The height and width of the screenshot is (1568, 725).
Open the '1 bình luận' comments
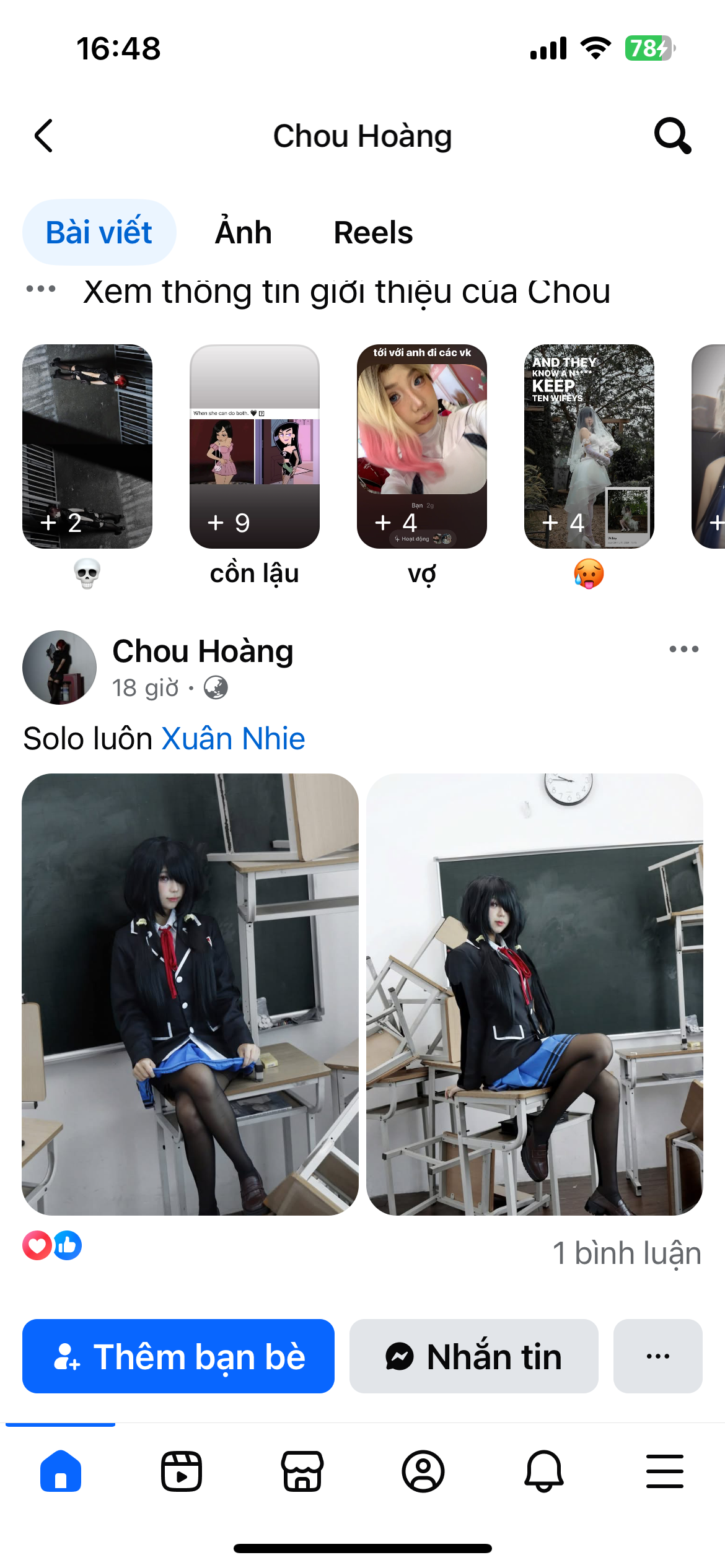(x=626, y=1253)
